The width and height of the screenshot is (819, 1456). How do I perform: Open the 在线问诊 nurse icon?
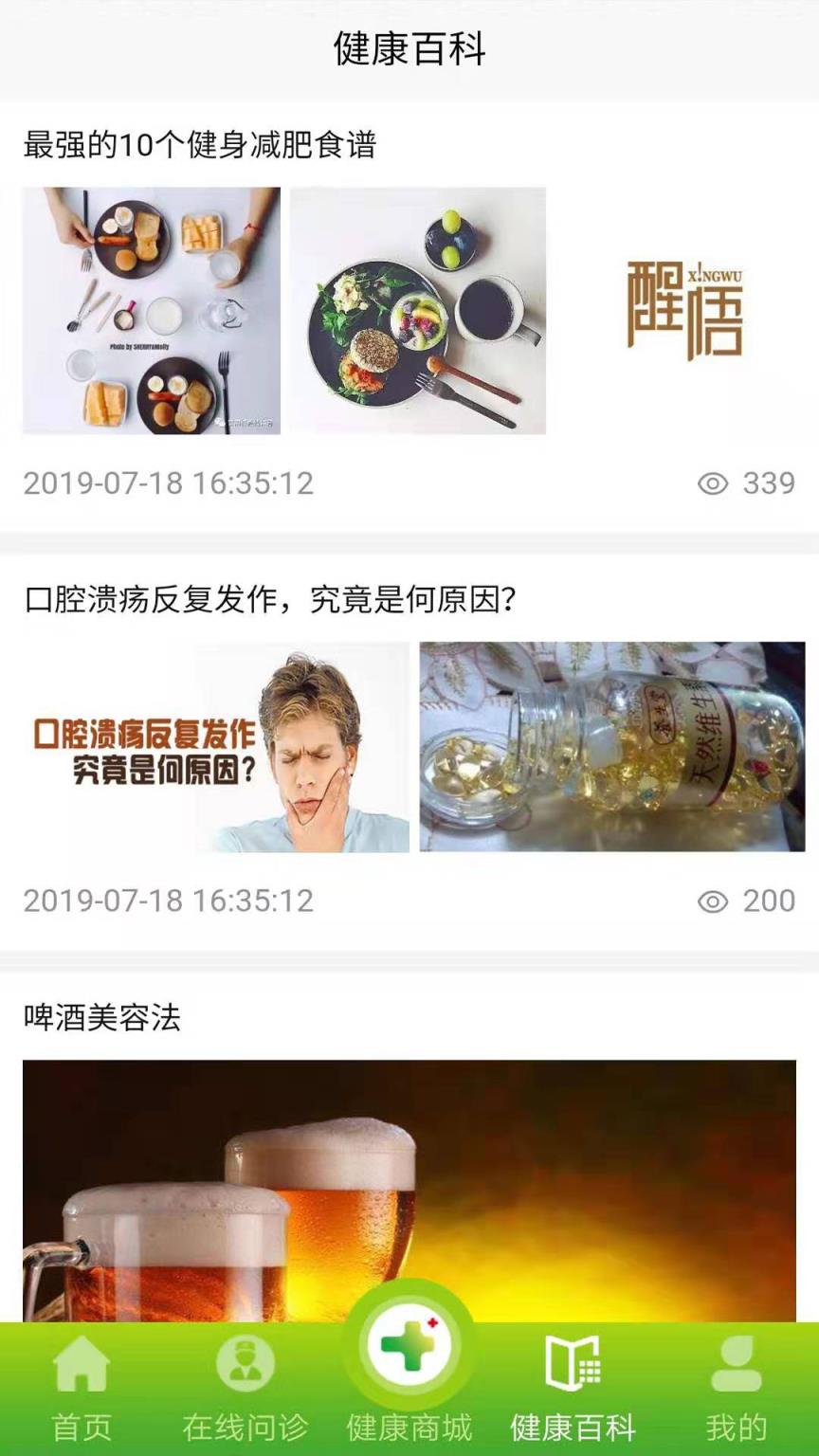coord(246,1365)
